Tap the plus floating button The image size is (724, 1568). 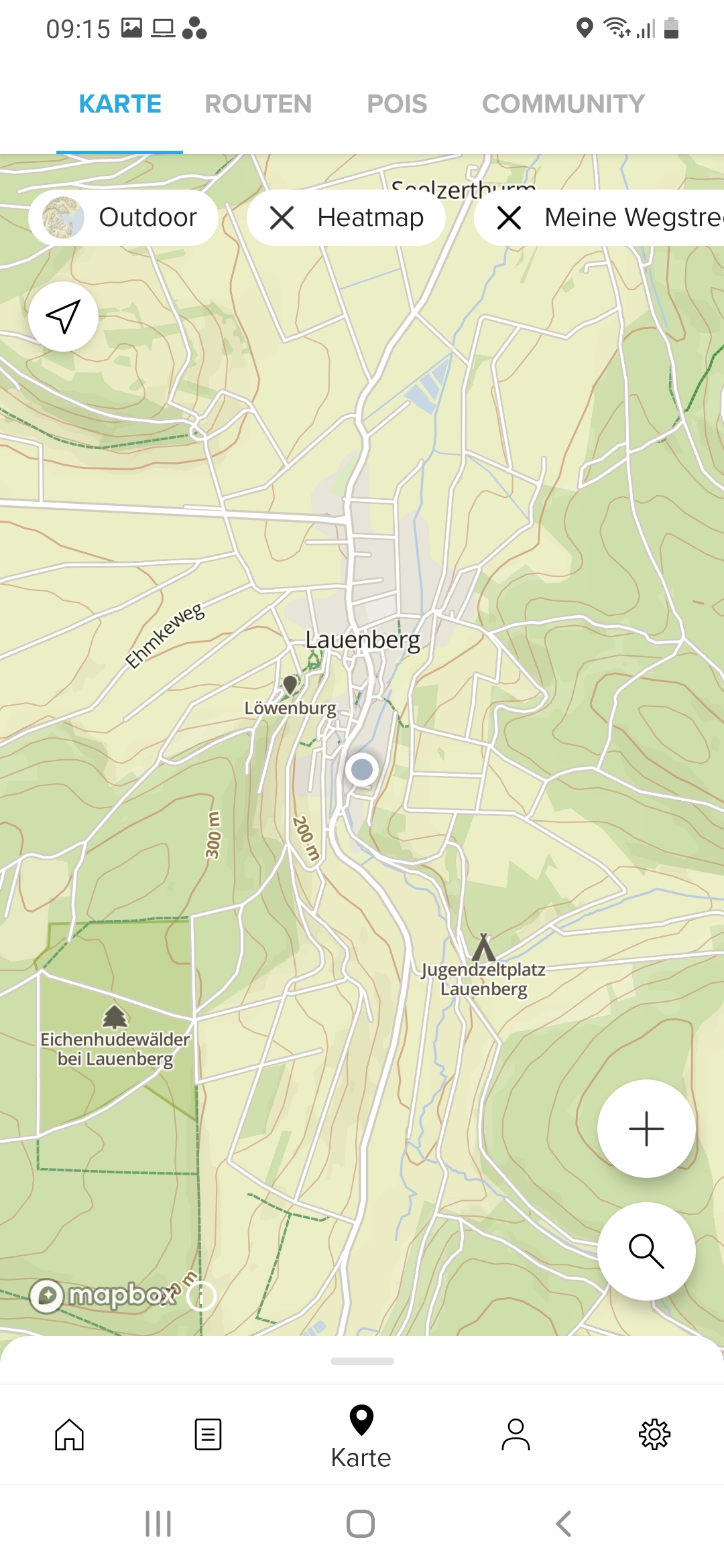[x=646, y=1128]
